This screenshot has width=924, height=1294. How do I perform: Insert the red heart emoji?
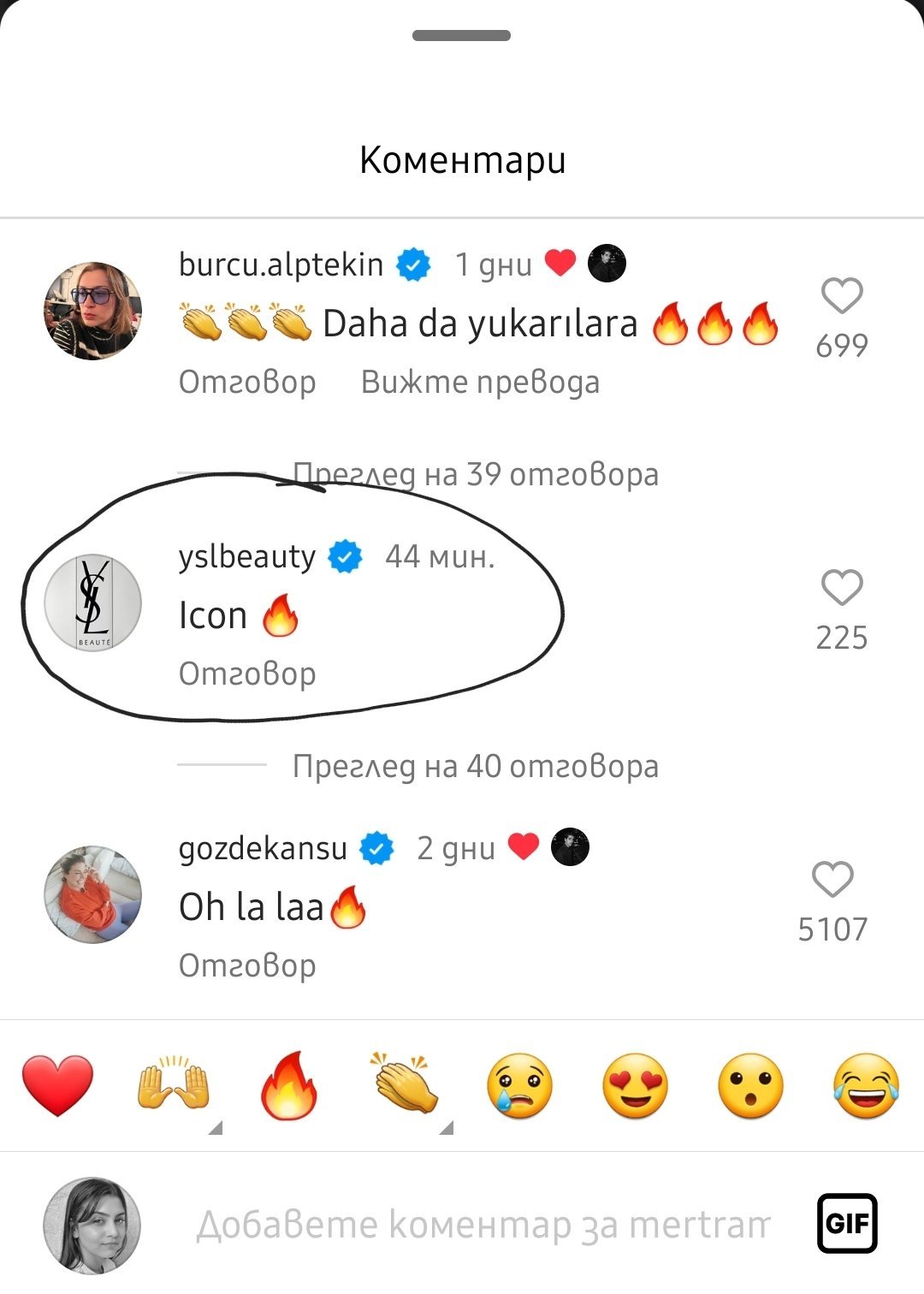(x=57, y=1085)
